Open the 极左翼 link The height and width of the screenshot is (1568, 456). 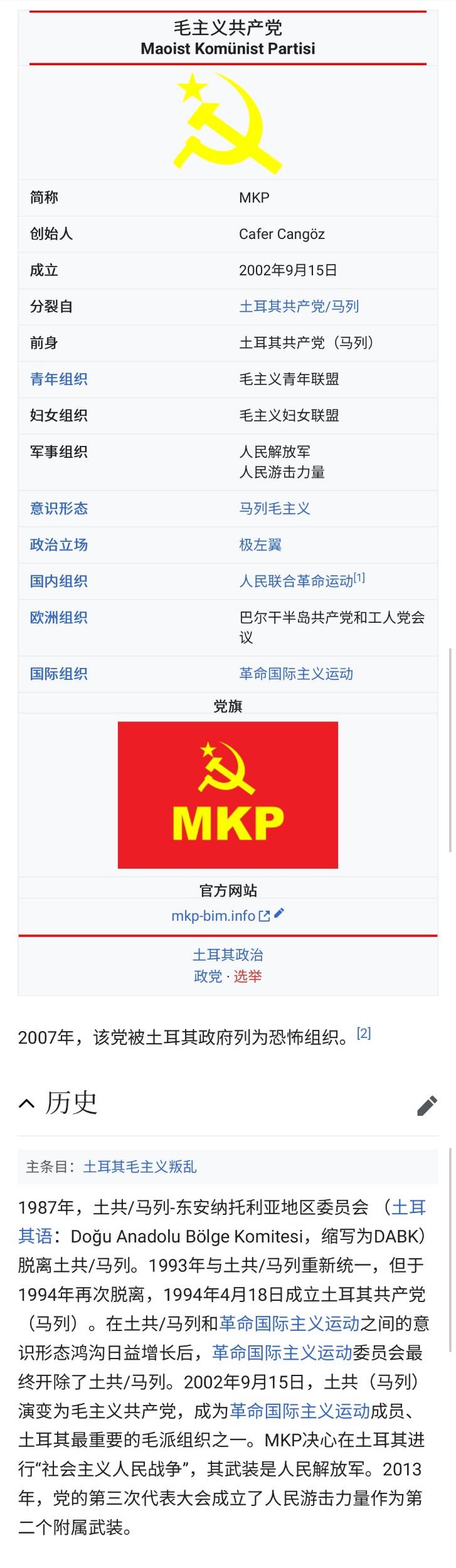[x=260, y=544]
